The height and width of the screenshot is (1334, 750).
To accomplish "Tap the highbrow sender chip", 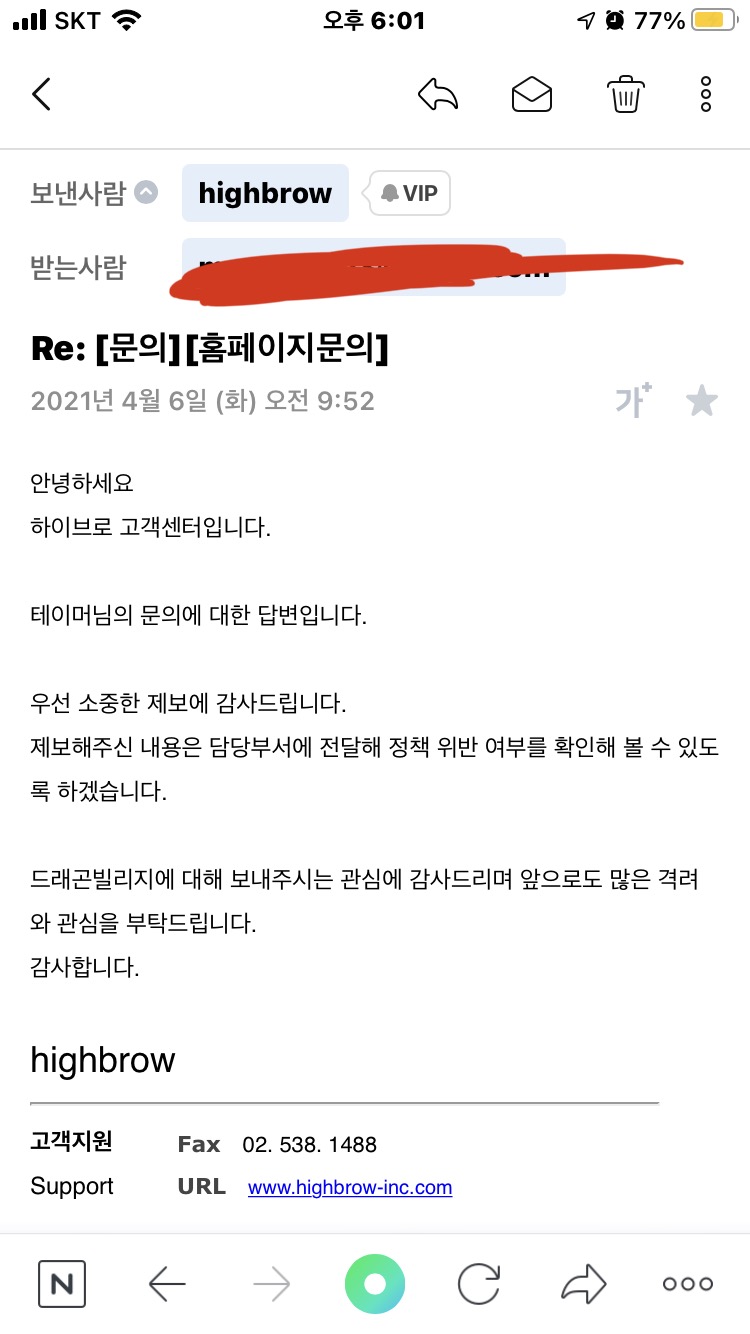I will [x=265, y=193].
